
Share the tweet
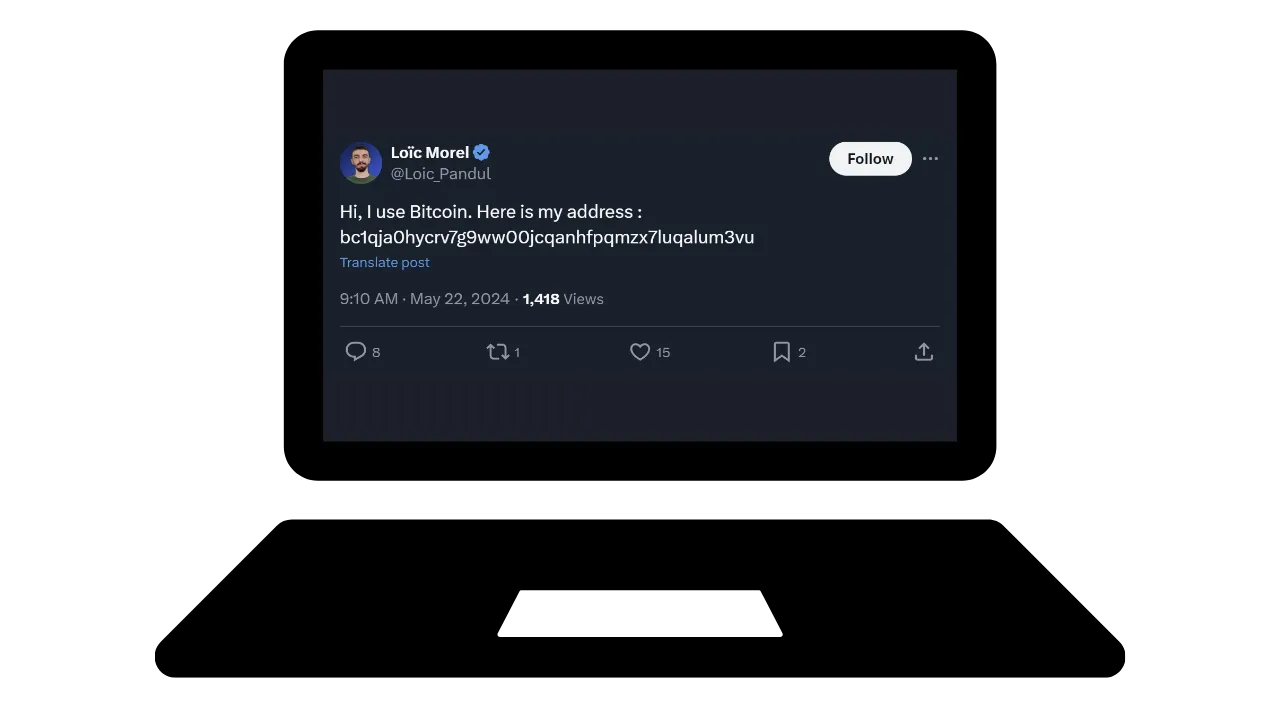pyautogui.click(x=924, y=351)
